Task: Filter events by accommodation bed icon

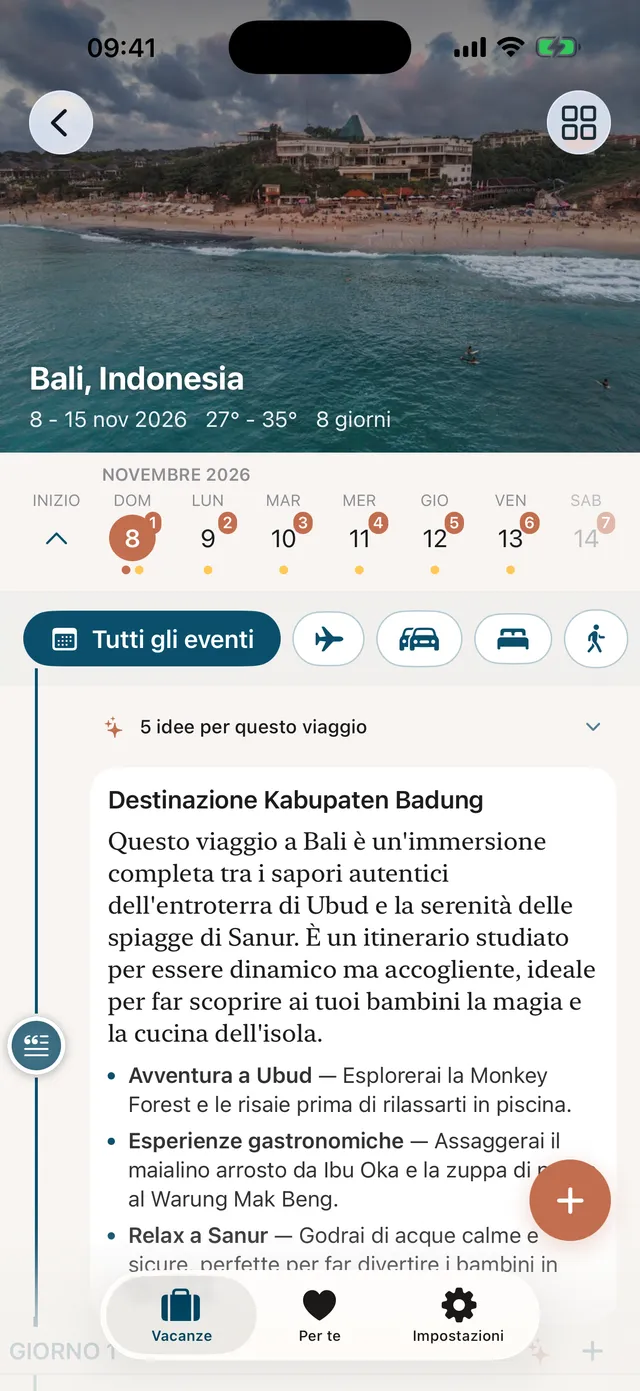Action: [x=513, y=639]
